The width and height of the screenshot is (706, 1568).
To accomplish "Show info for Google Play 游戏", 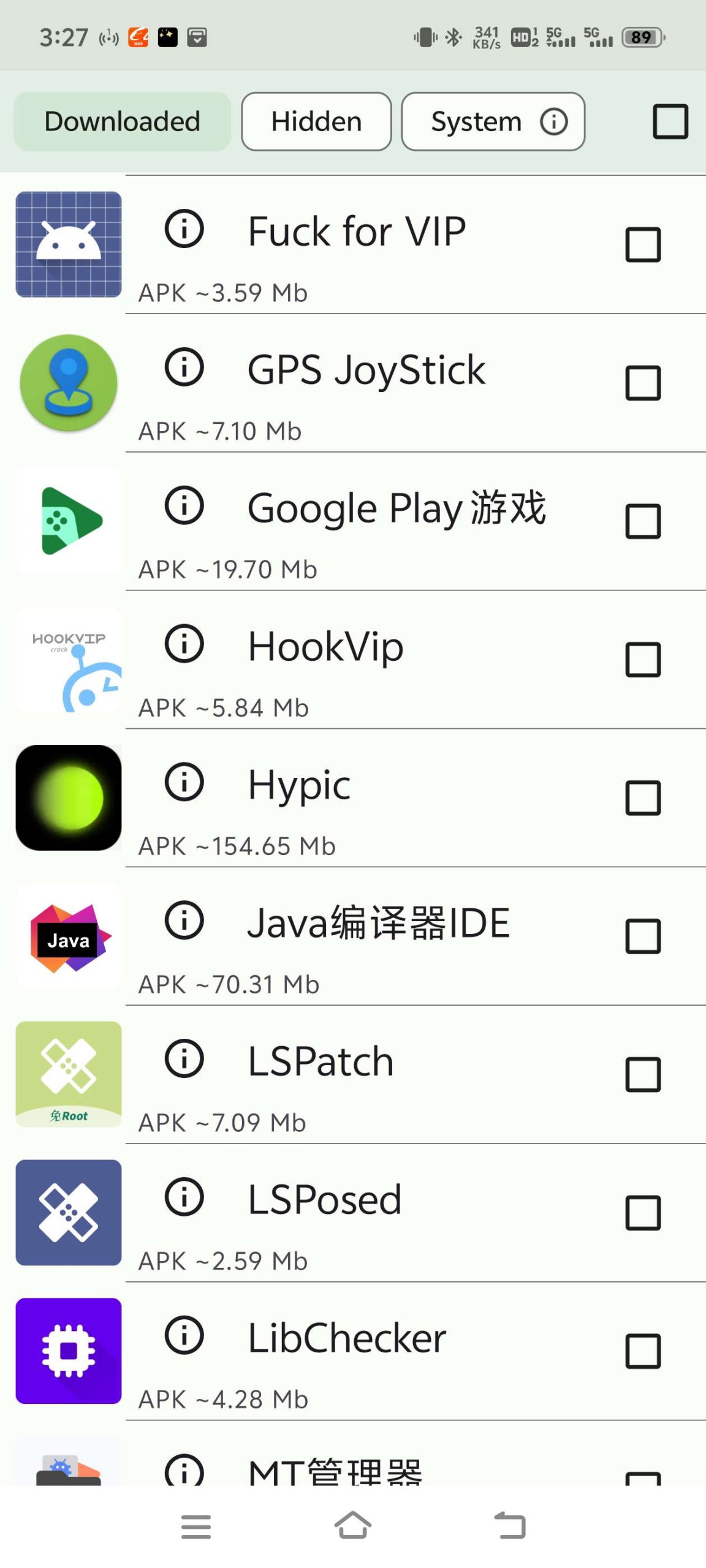I will [x=184, y=505].
